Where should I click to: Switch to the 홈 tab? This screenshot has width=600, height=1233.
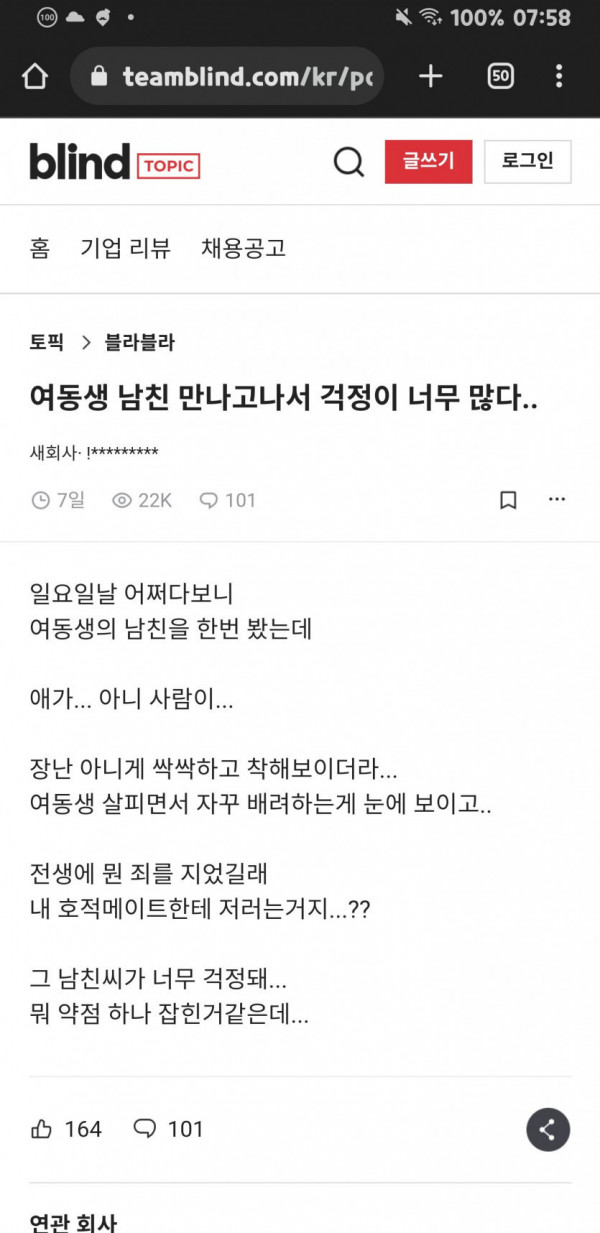40,248
